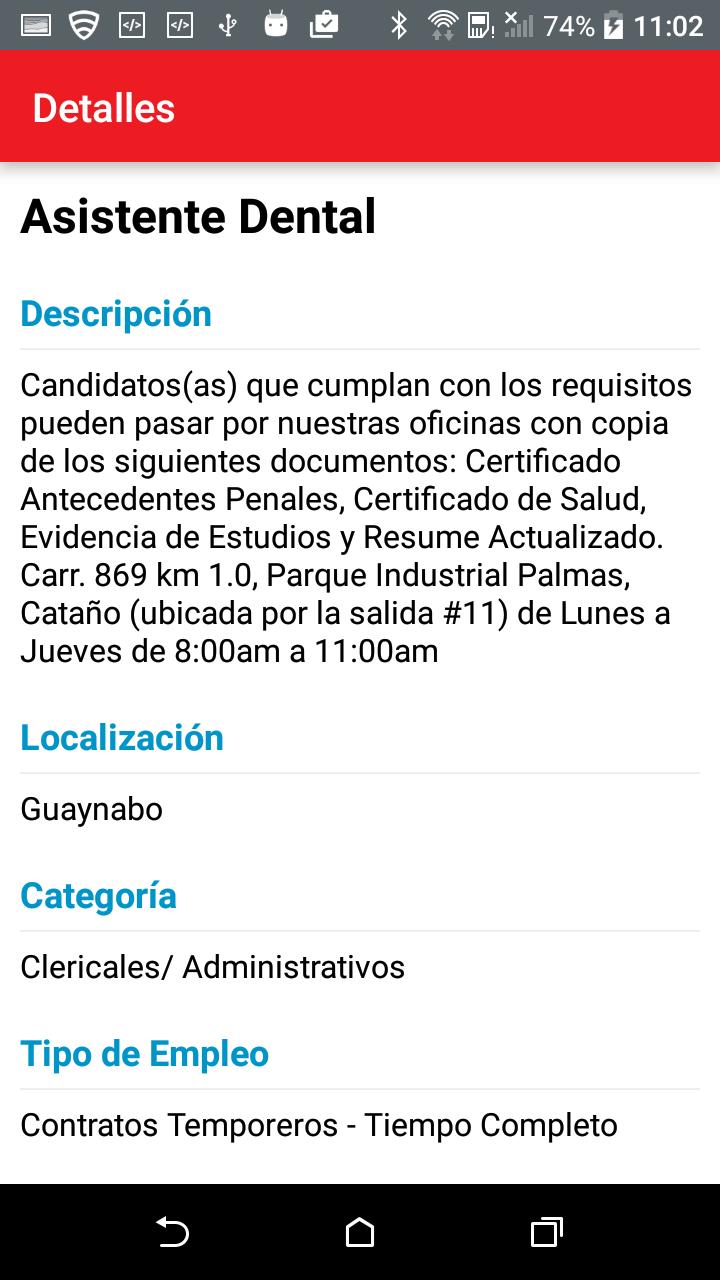Viewport: 720px width, 1280px height.
Task: Tap the clipboard checkmark notification icon
Action: tap(322, 23)
